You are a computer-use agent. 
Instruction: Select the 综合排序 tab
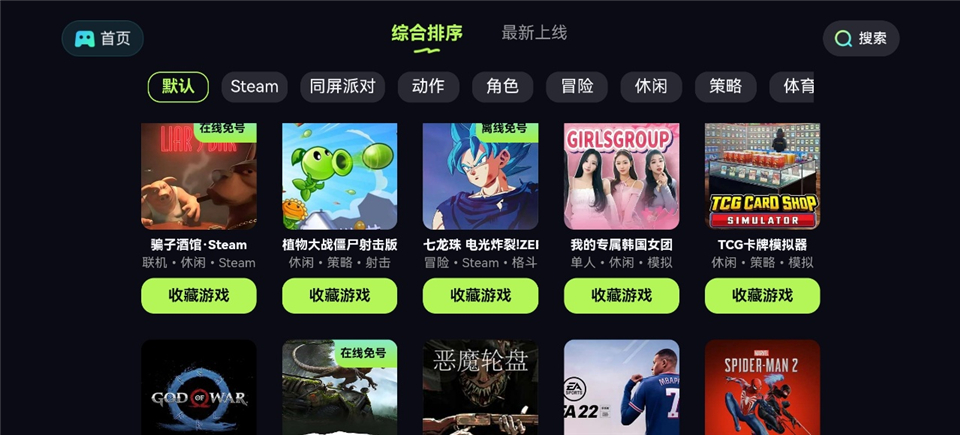click(x=427, y=33)
